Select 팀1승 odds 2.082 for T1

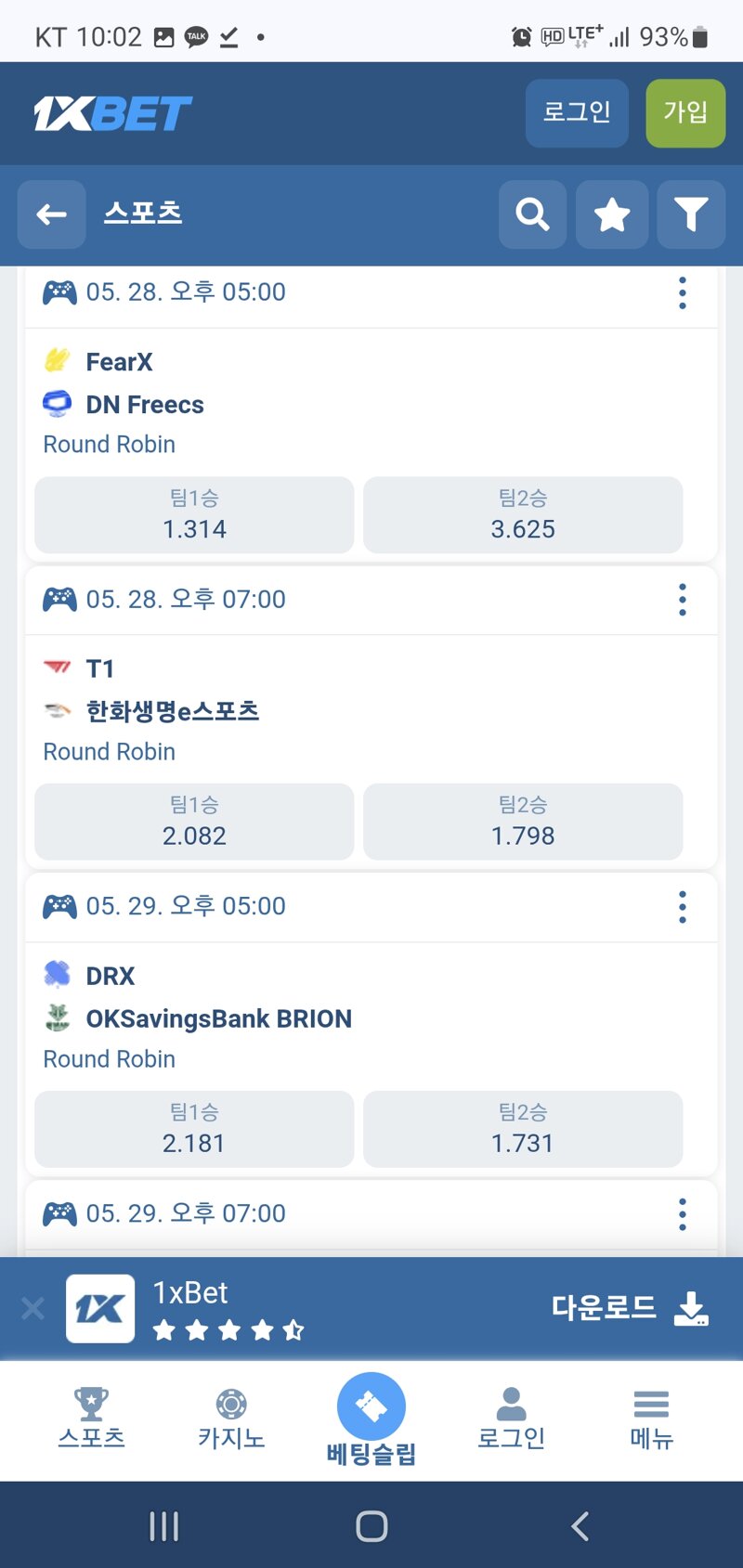click(x=194, y=822)
